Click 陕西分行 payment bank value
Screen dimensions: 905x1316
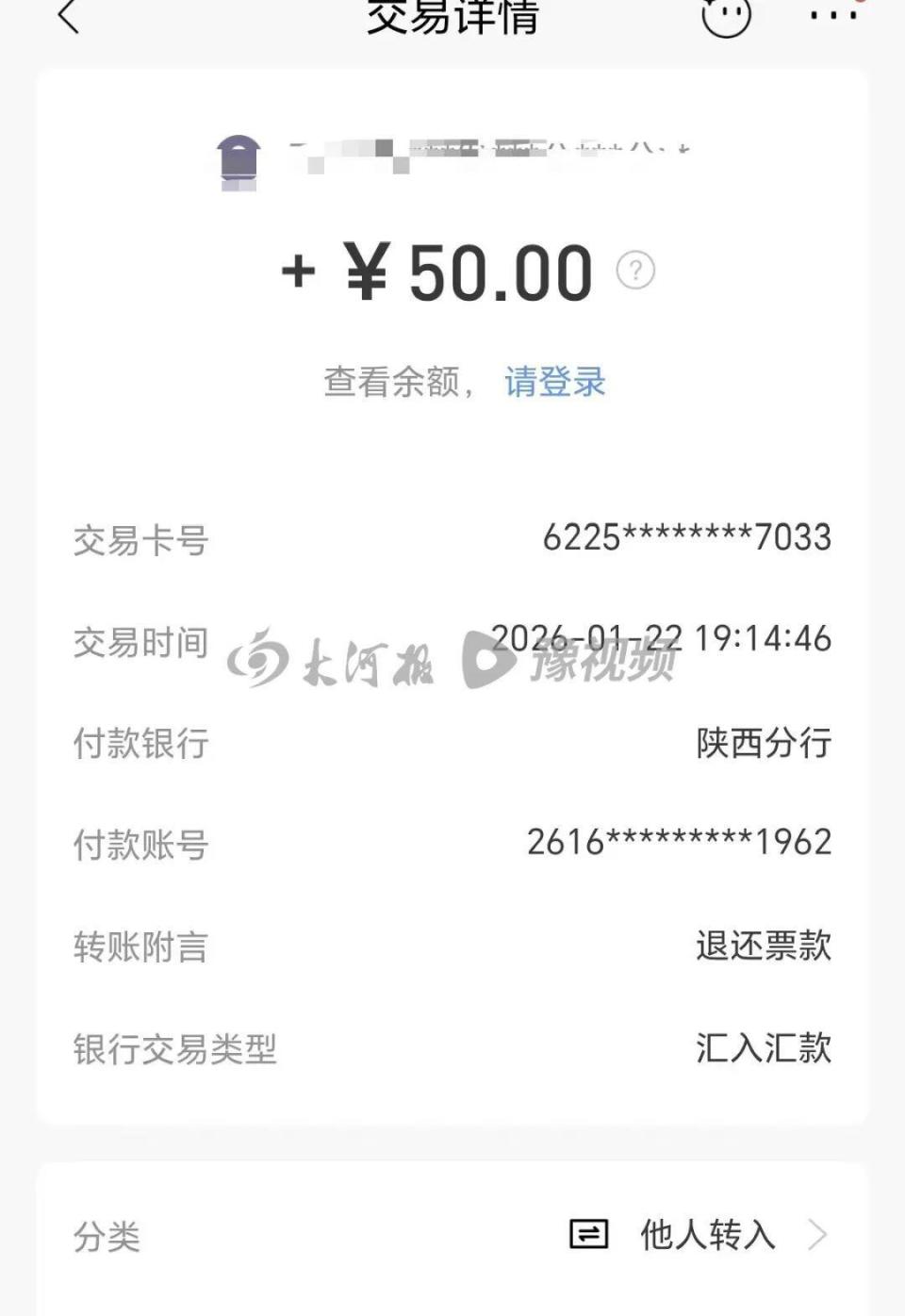coord(764,745)
